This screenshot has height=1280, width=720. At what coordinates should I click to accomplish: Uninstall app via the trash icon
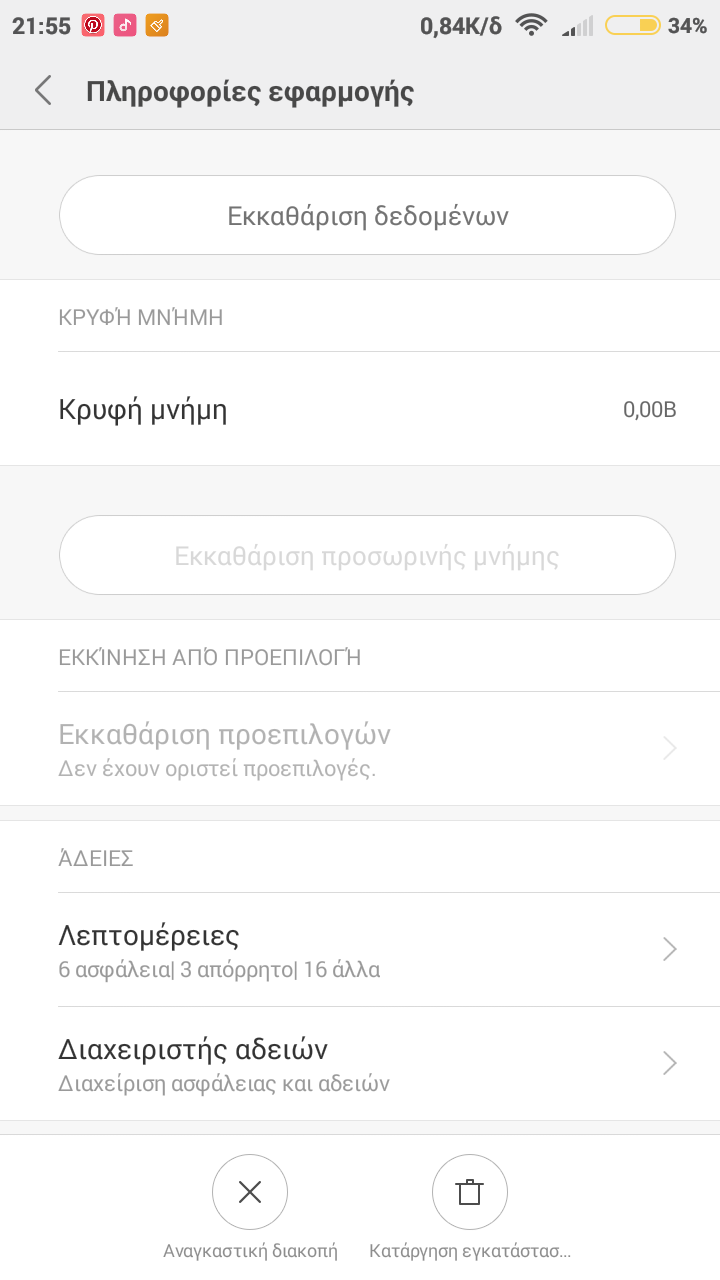click(x=469, y=1192)
